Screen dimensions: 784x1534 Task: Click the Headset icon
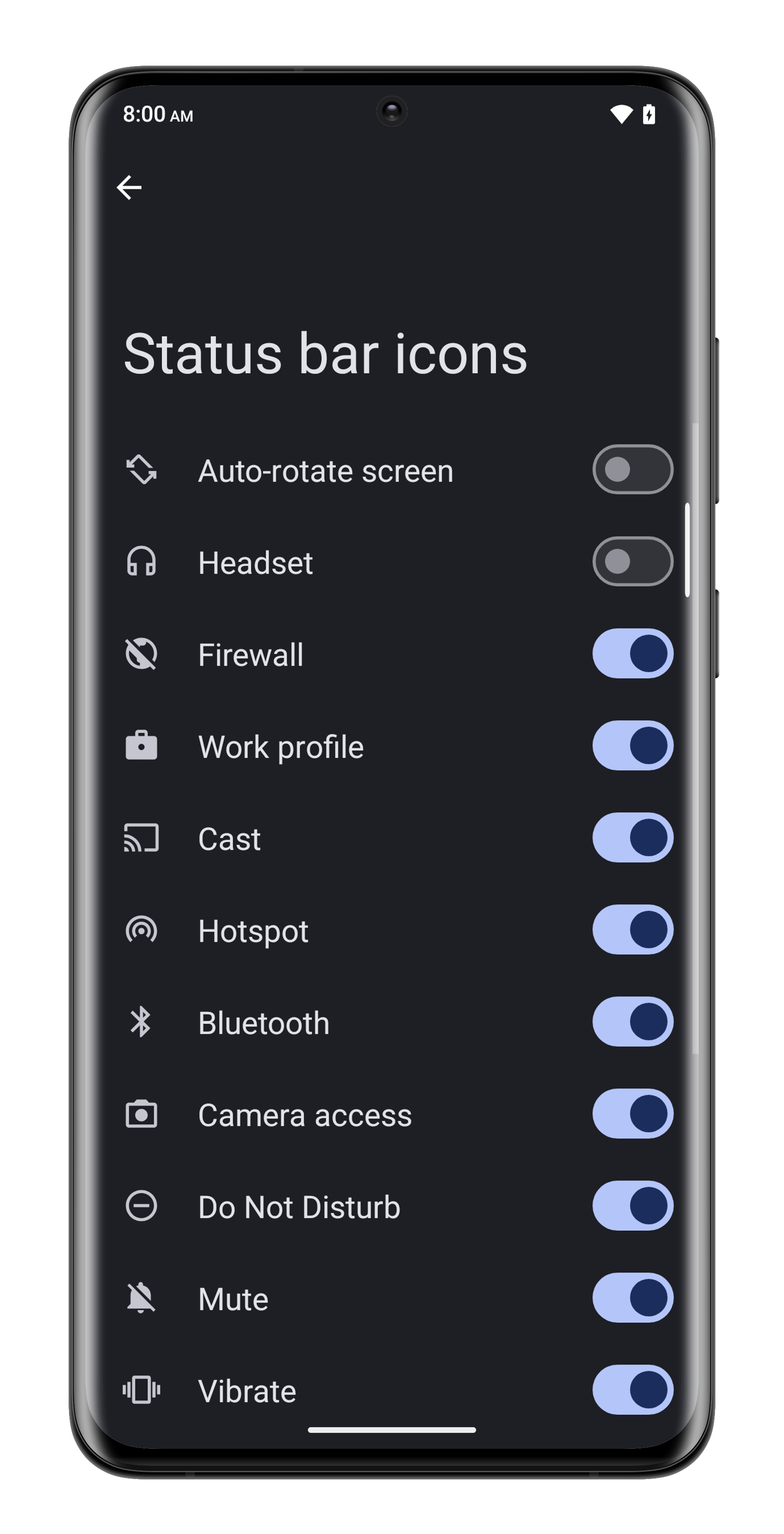point(142,562)
